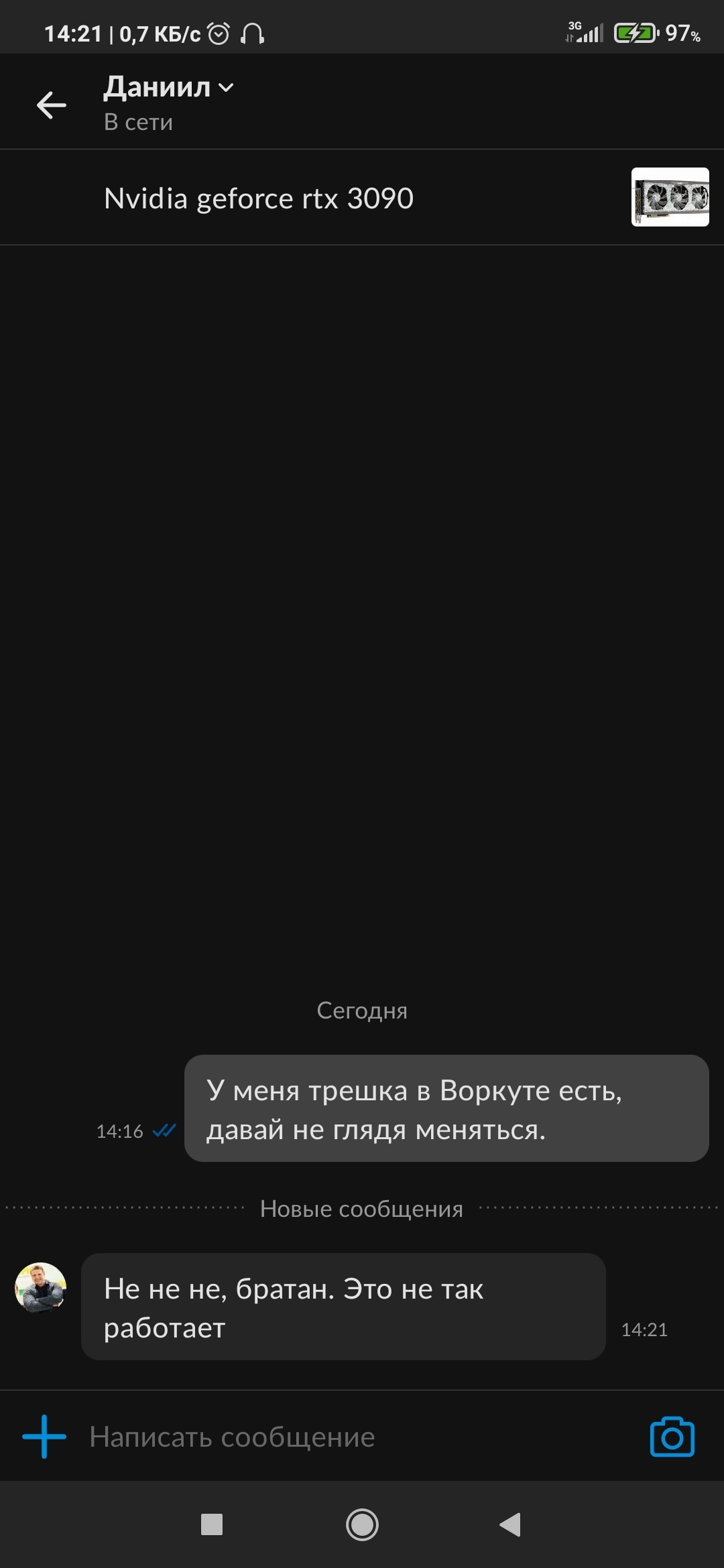Tap the graphics card thumbnail image
Image resolution: width=724 pixels, height=1568 pixels.
(x=670, y=197)
